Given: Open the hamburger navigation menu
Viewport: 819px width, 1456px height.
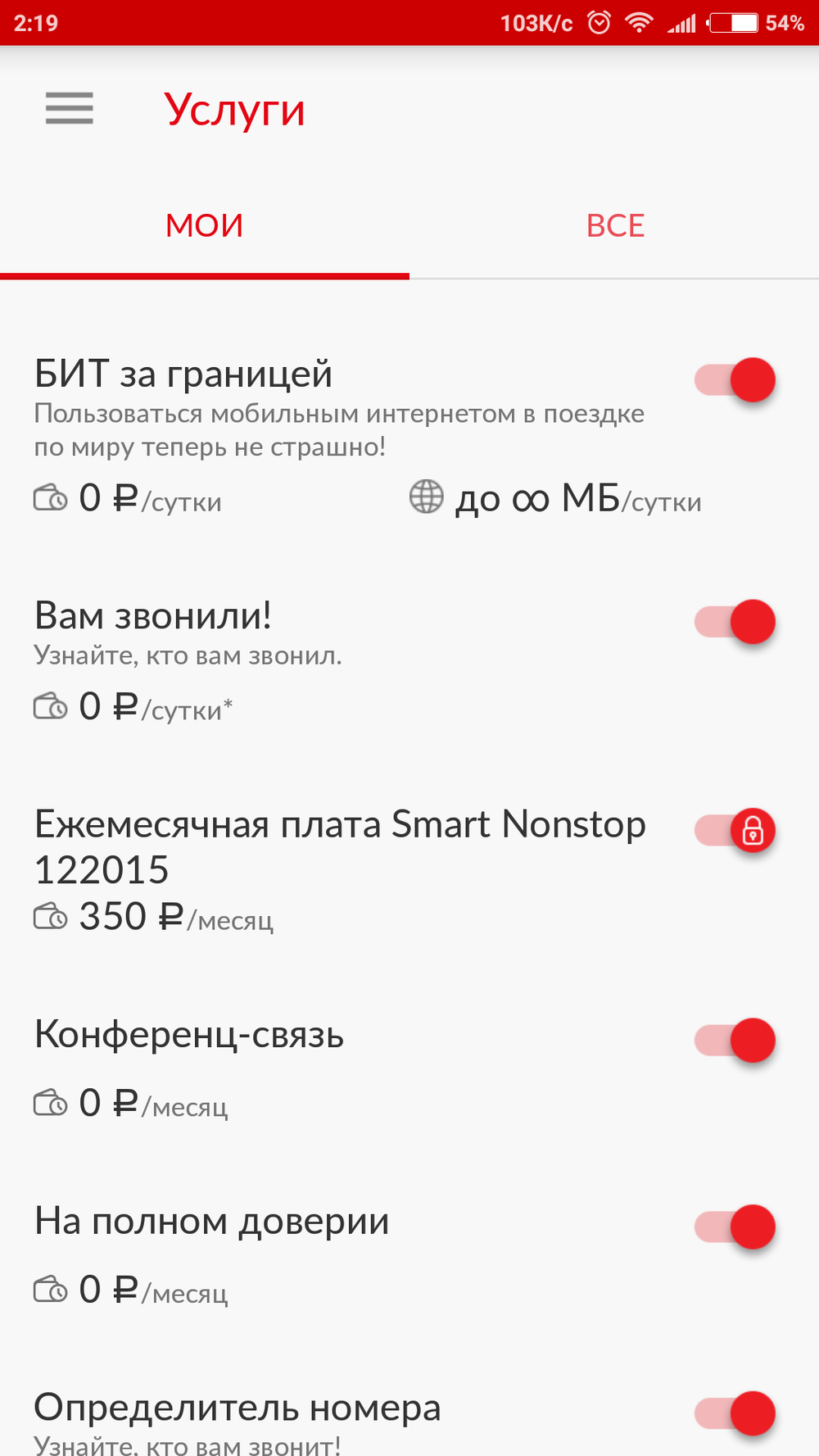Looking at the screenshot, I should (x=70, y=108).
